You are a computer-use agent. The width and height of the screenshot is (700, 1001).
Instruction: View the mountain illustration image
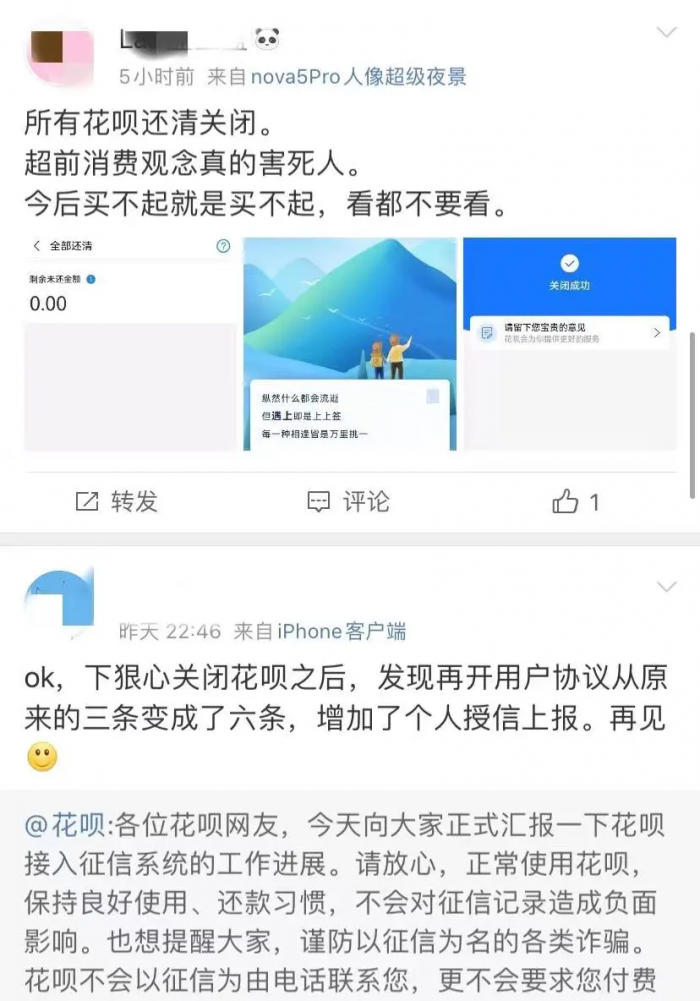[350, 344]
